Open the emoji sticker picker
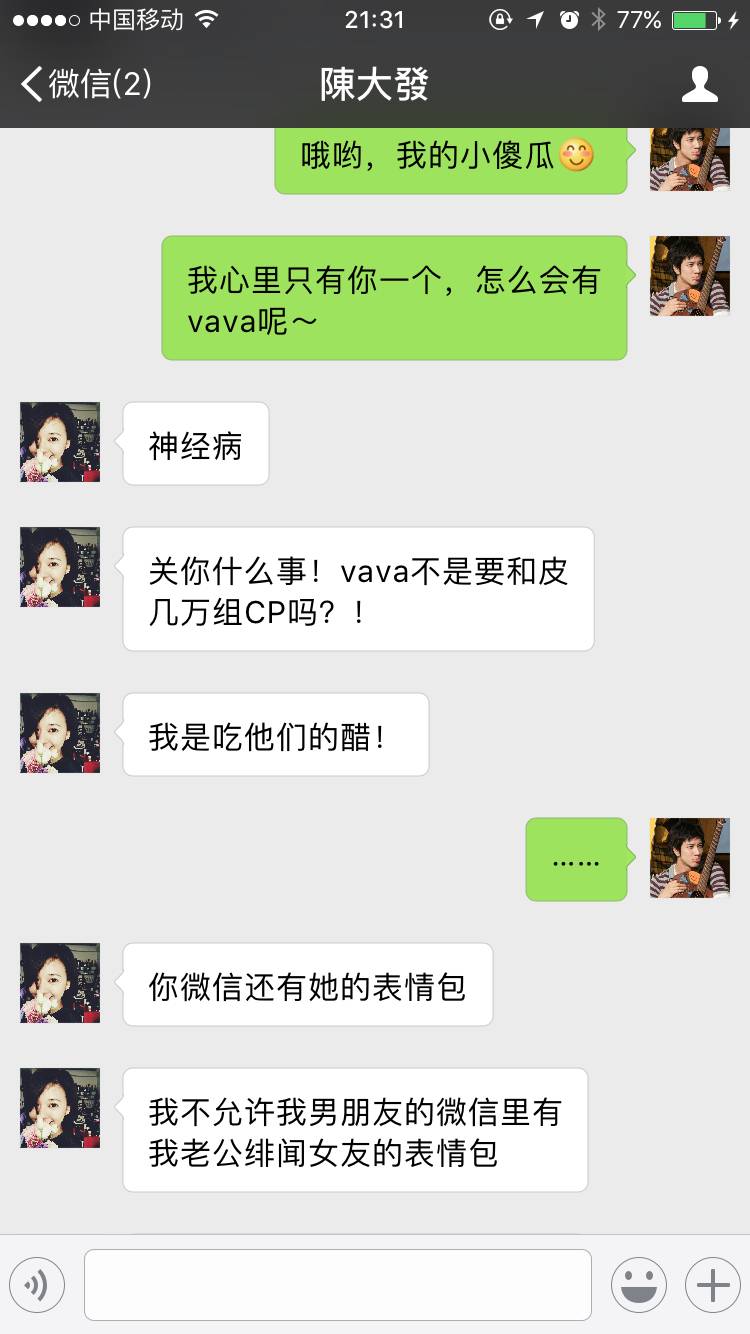The image size is (750, 1334). pyautogui.click(x=639, y=1285)
